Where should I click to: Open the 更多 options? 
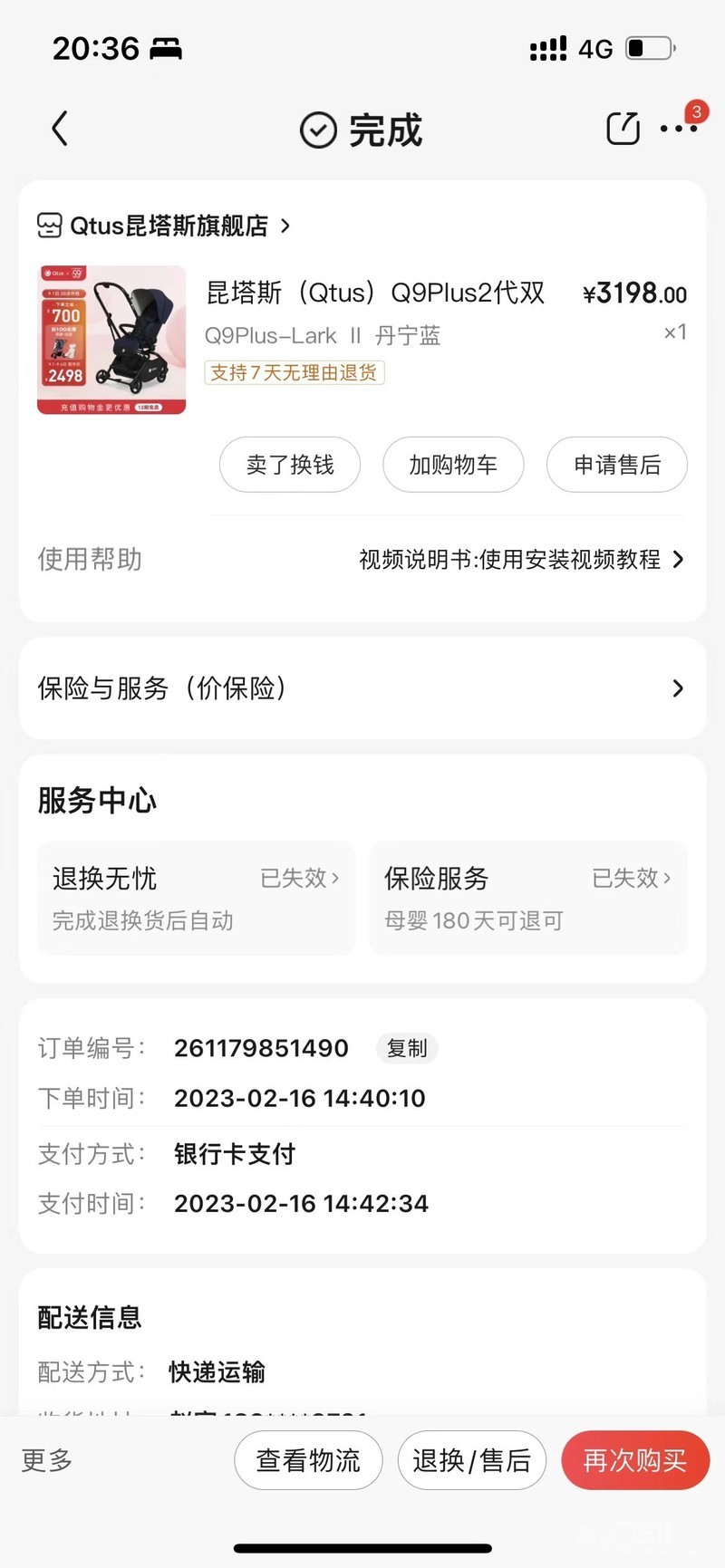pos(47,1460)
